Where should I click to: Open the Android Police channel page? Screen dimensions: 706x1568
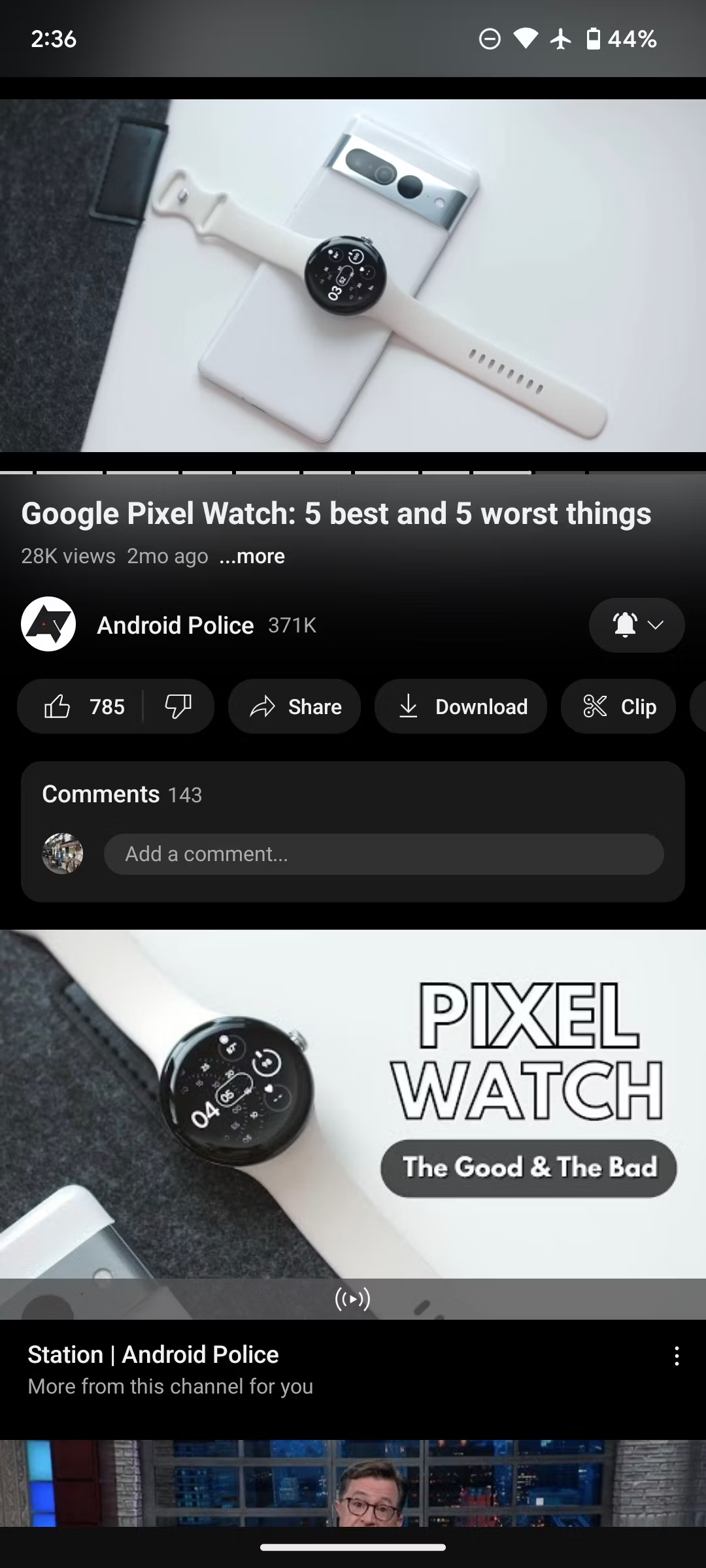tap(175, 625)
